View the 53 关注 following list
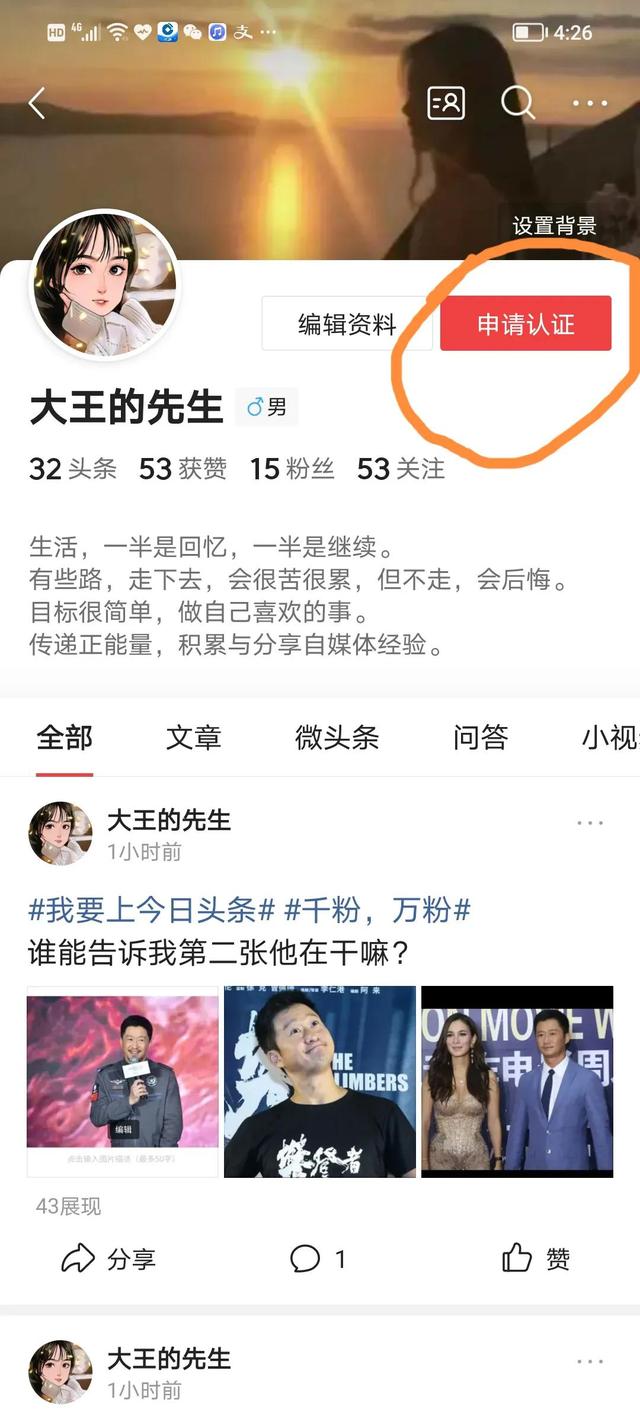 coord(401,468)
